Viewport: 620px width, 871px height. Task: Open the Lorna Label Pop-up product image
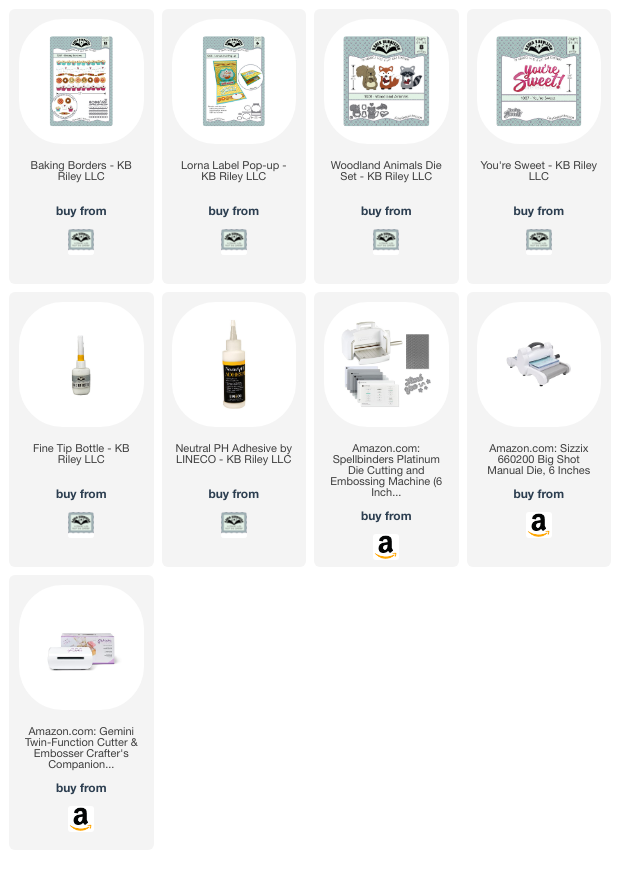coord(233,81)
